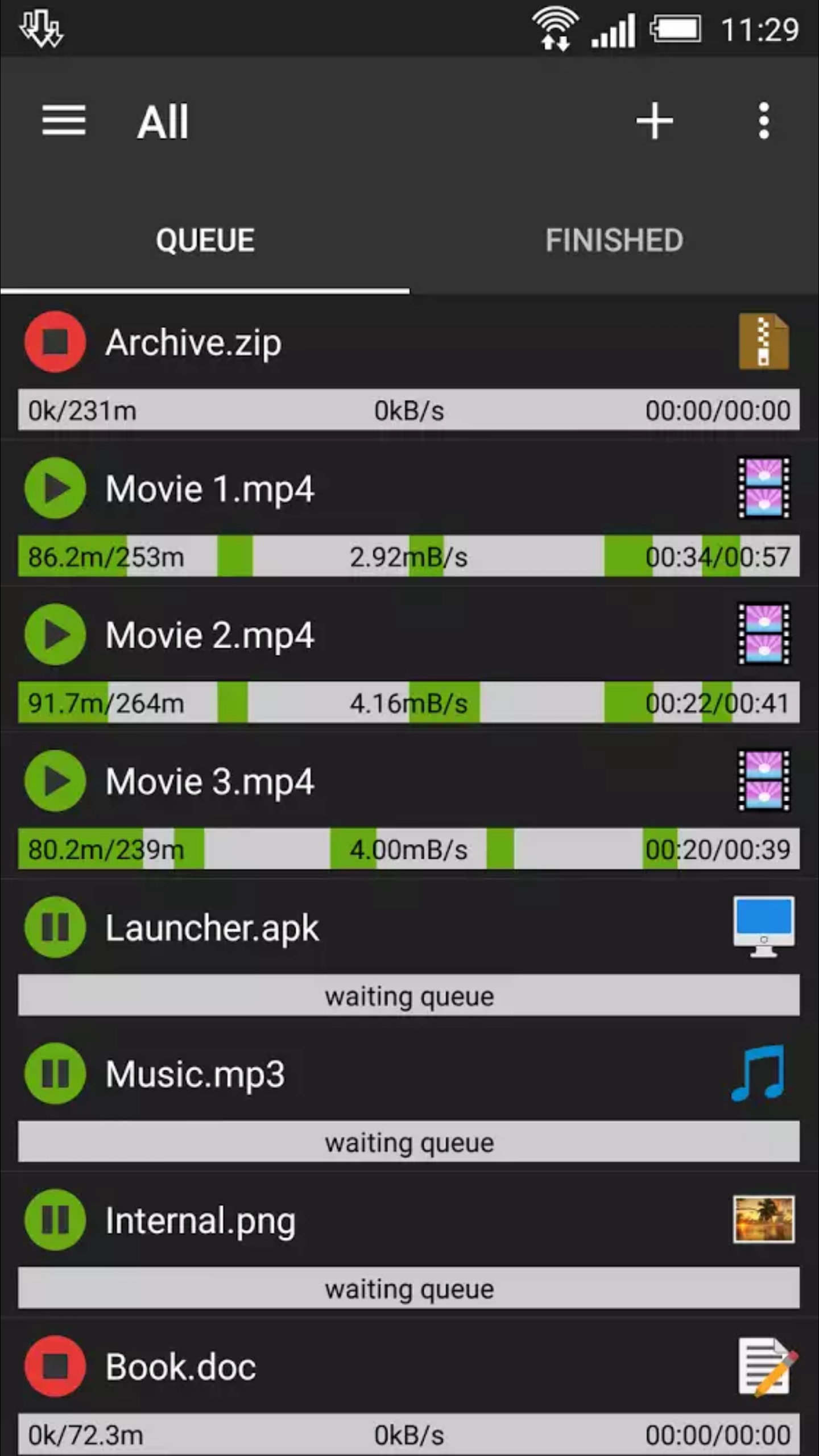This screenshot has height=1456, width=819.
Task: Add a new download
Action: click(655, 121)
